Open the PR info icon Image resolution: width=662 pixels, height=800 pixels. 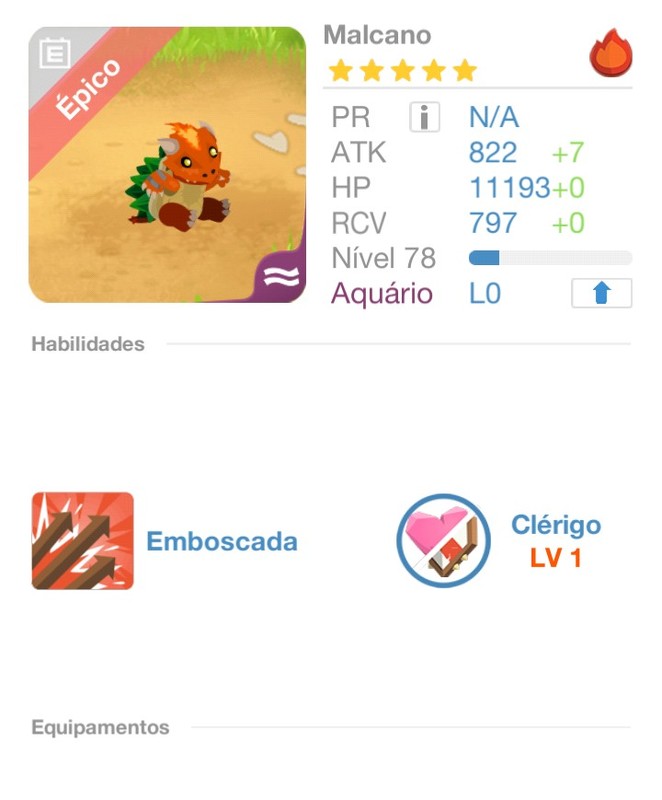click(425, 118)
